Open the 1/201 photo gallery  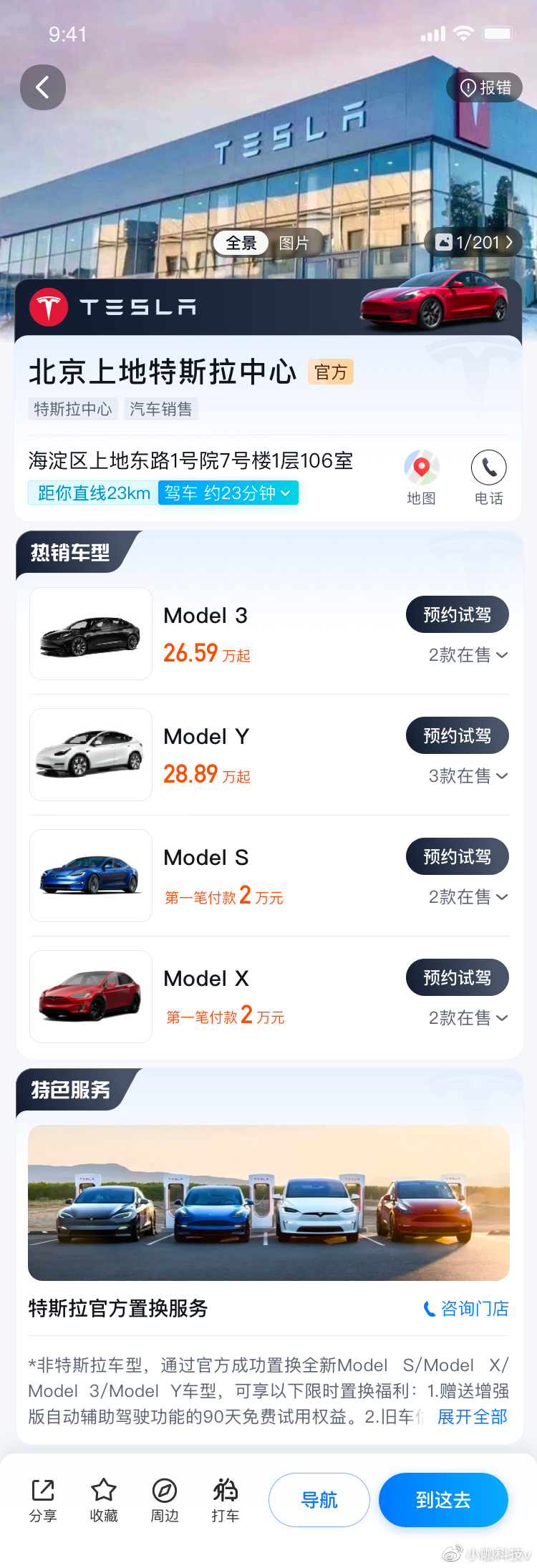tap(474, 243)
